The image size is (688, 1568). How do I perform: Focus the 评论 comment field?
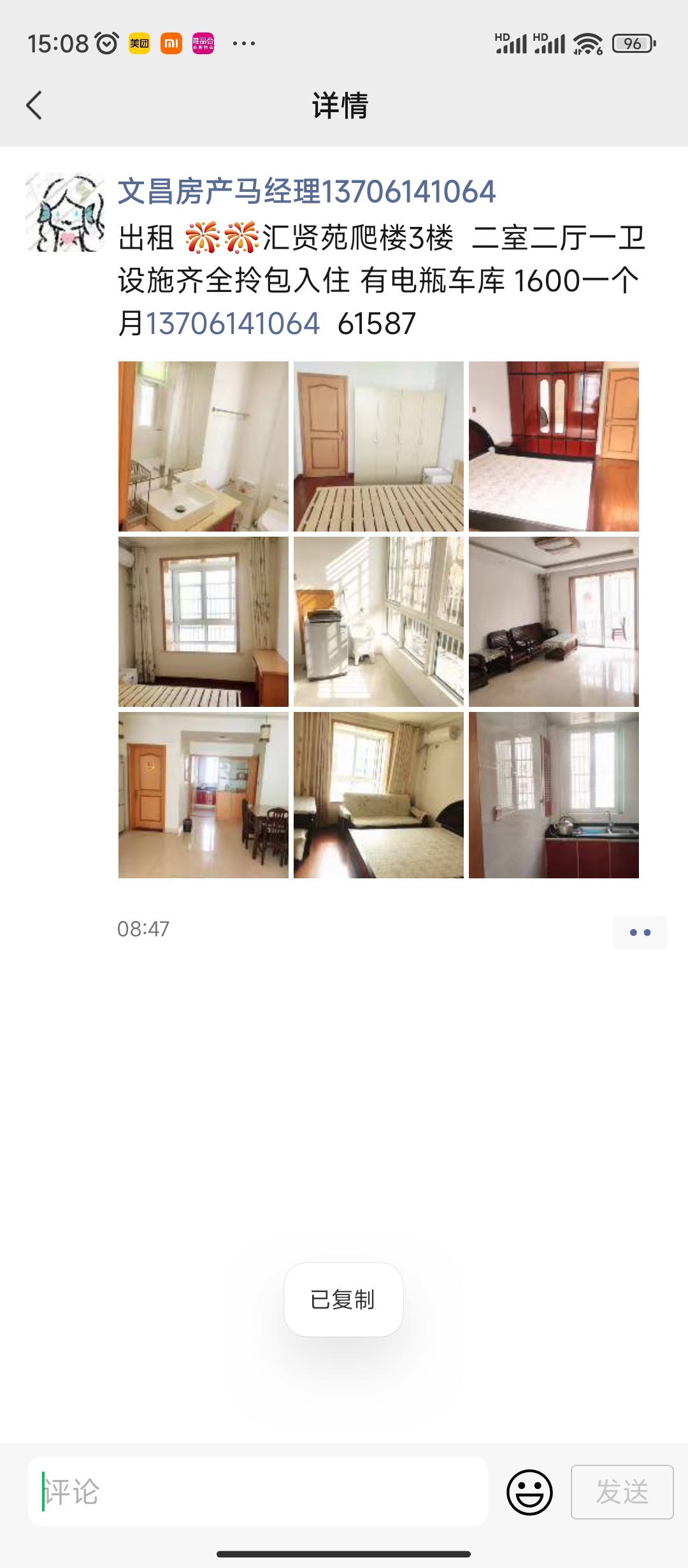tap(258, 1492)
